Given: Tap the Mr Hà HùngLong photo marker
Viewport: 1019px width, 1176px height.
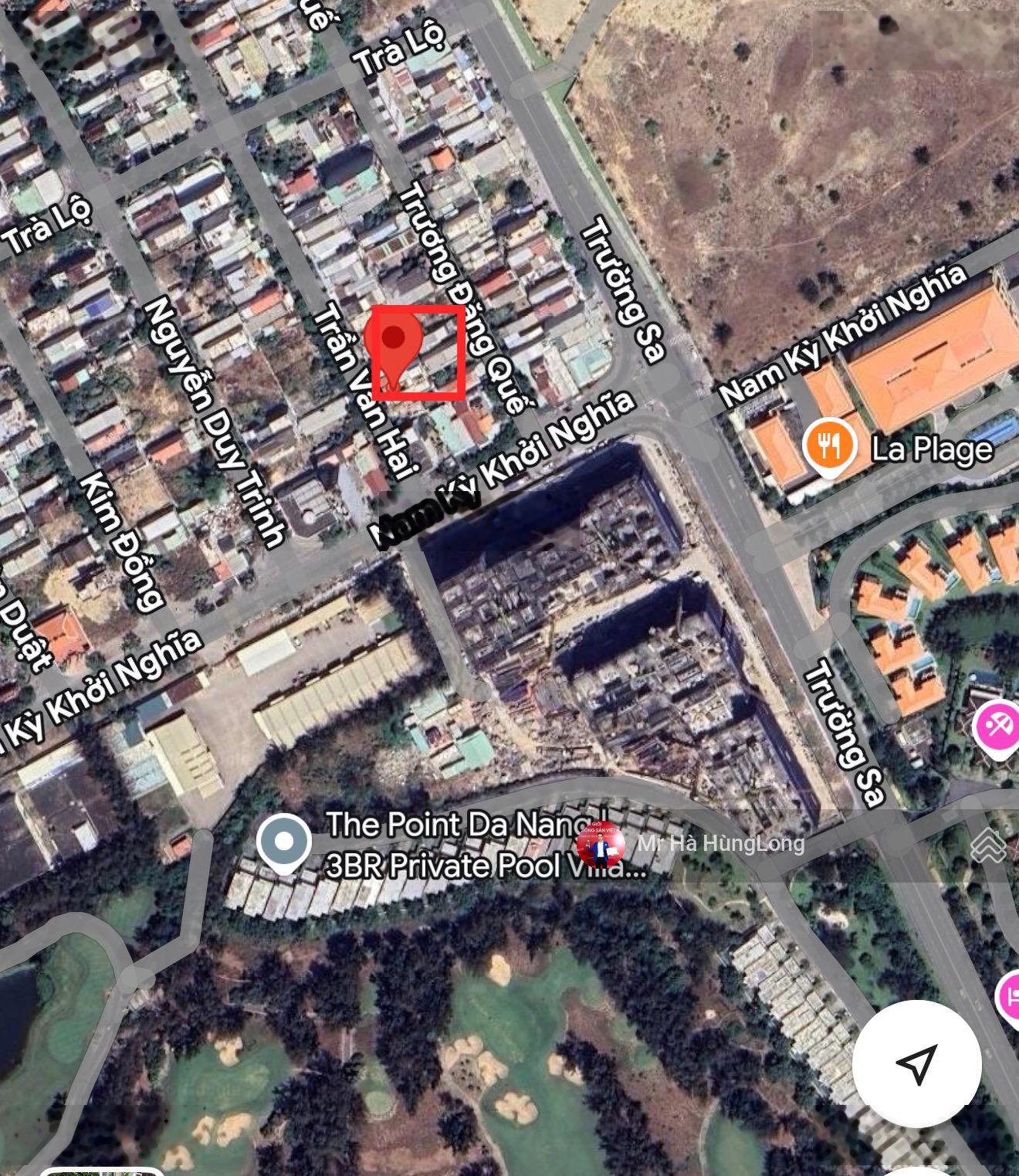Looking at the screenshot, I should click(601, 845).
